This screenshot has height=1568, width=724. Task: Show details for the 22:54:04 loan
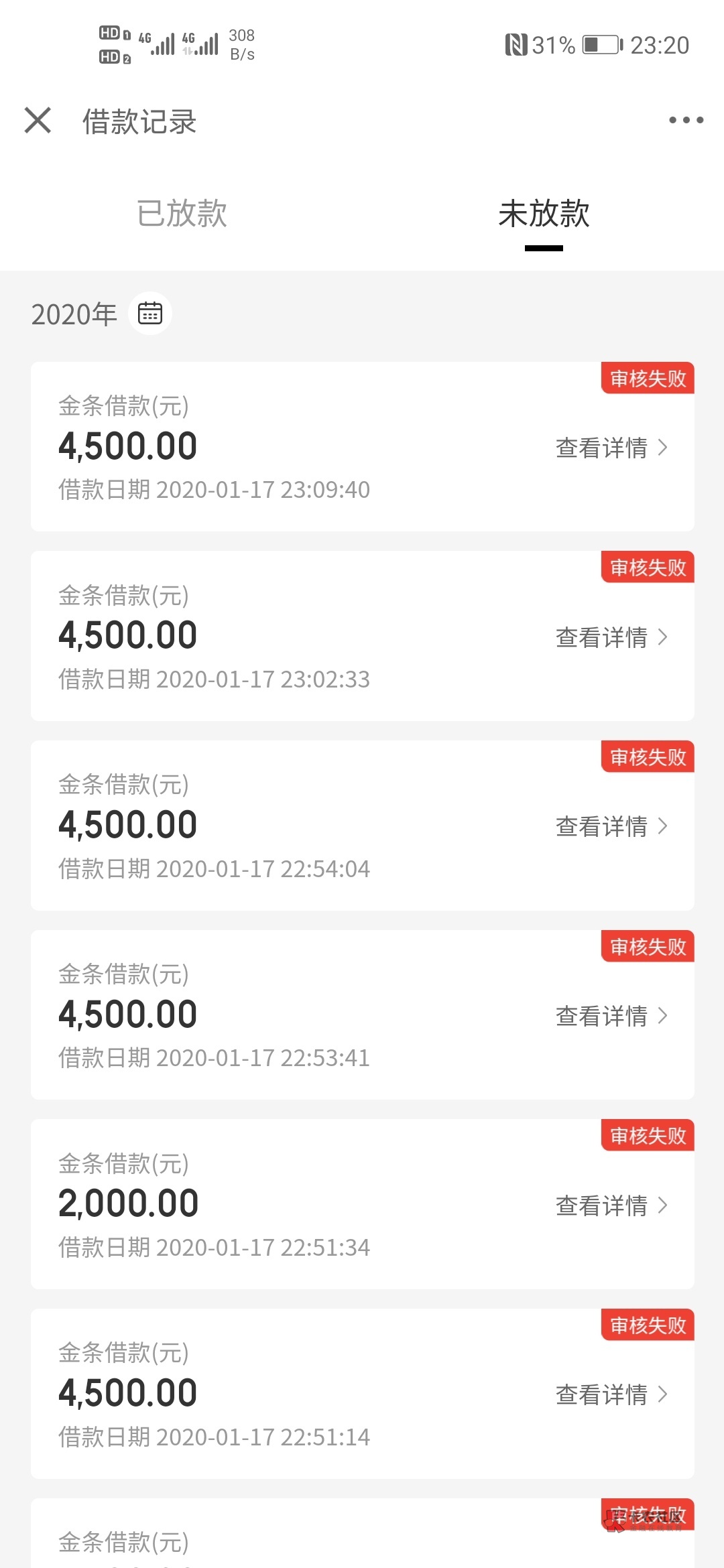(611, 826)
